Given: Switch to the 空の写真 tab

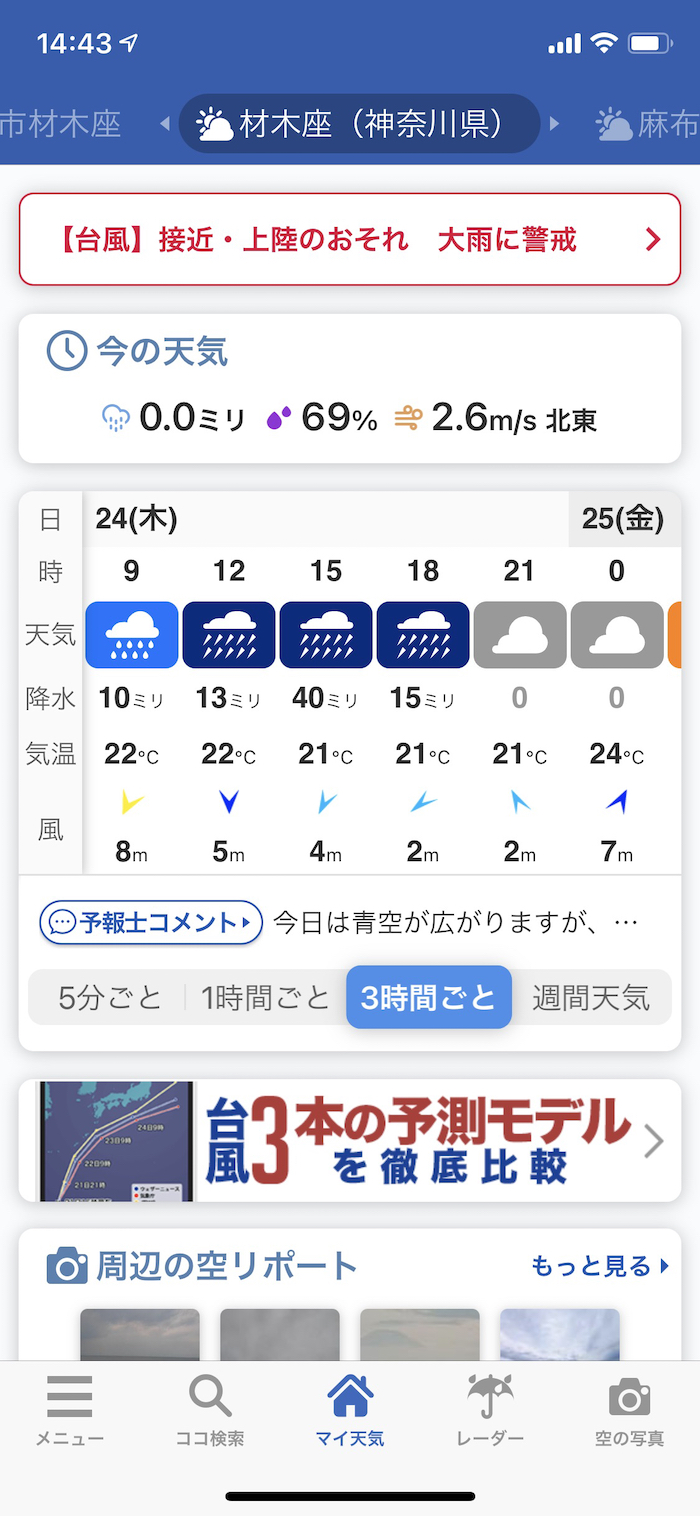Looking at the screenshot, I should tap(630, 1411).
